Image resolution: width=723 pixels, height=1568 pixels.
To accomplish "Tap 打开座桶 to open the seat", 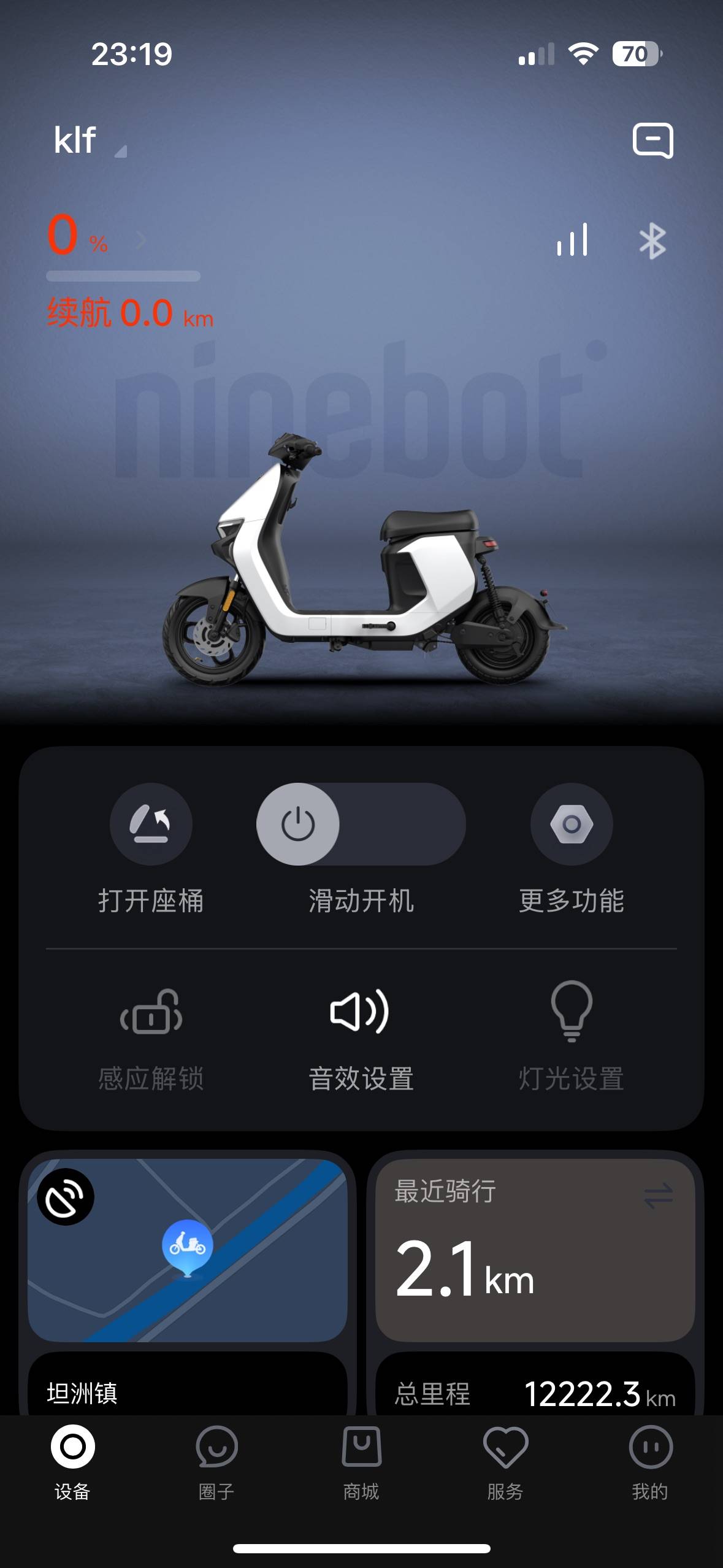I will click(x=151, y=824).
